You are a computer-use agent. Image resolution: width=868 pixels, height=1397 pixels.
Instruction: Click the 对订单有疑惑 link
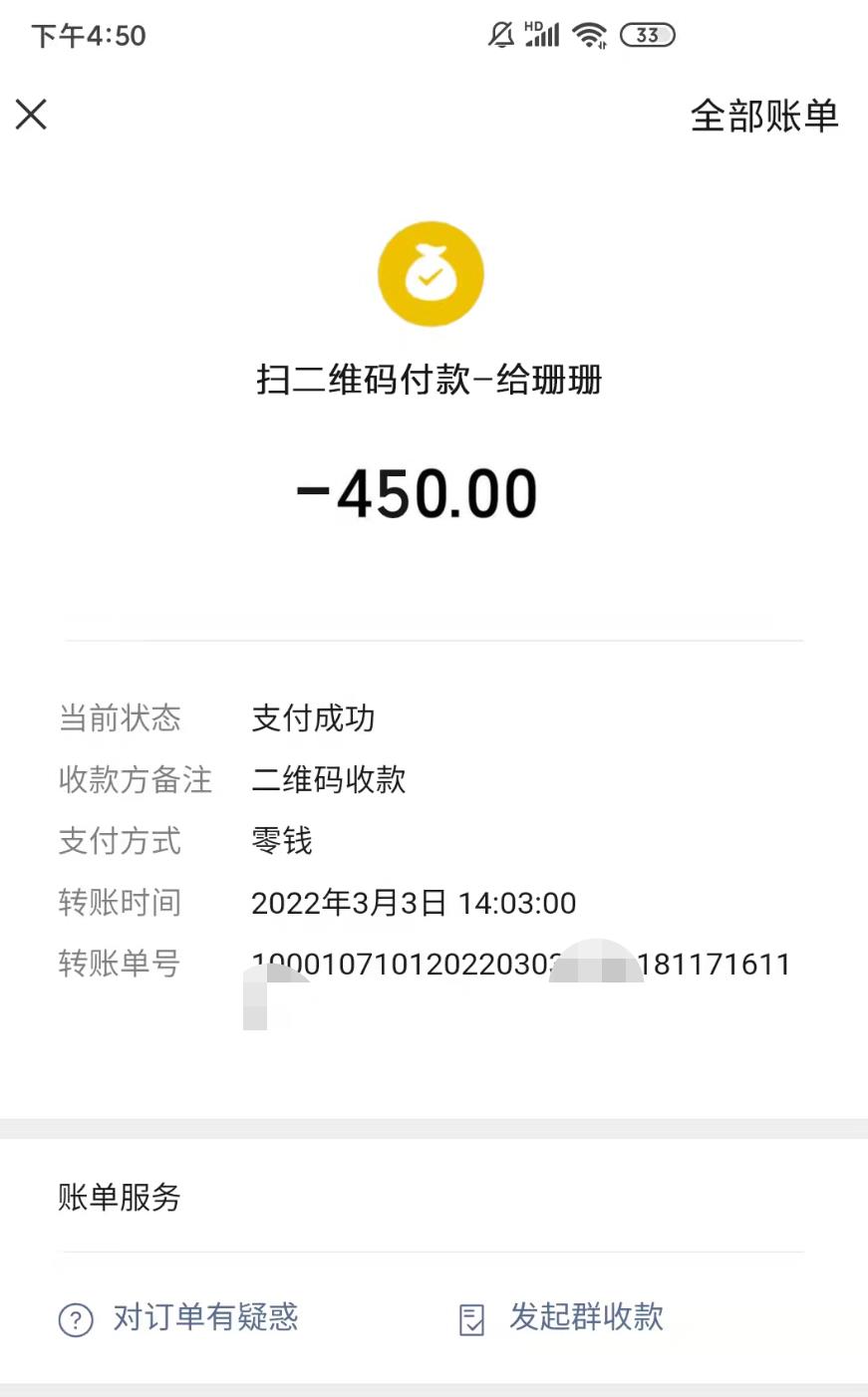click(204, 1318)
